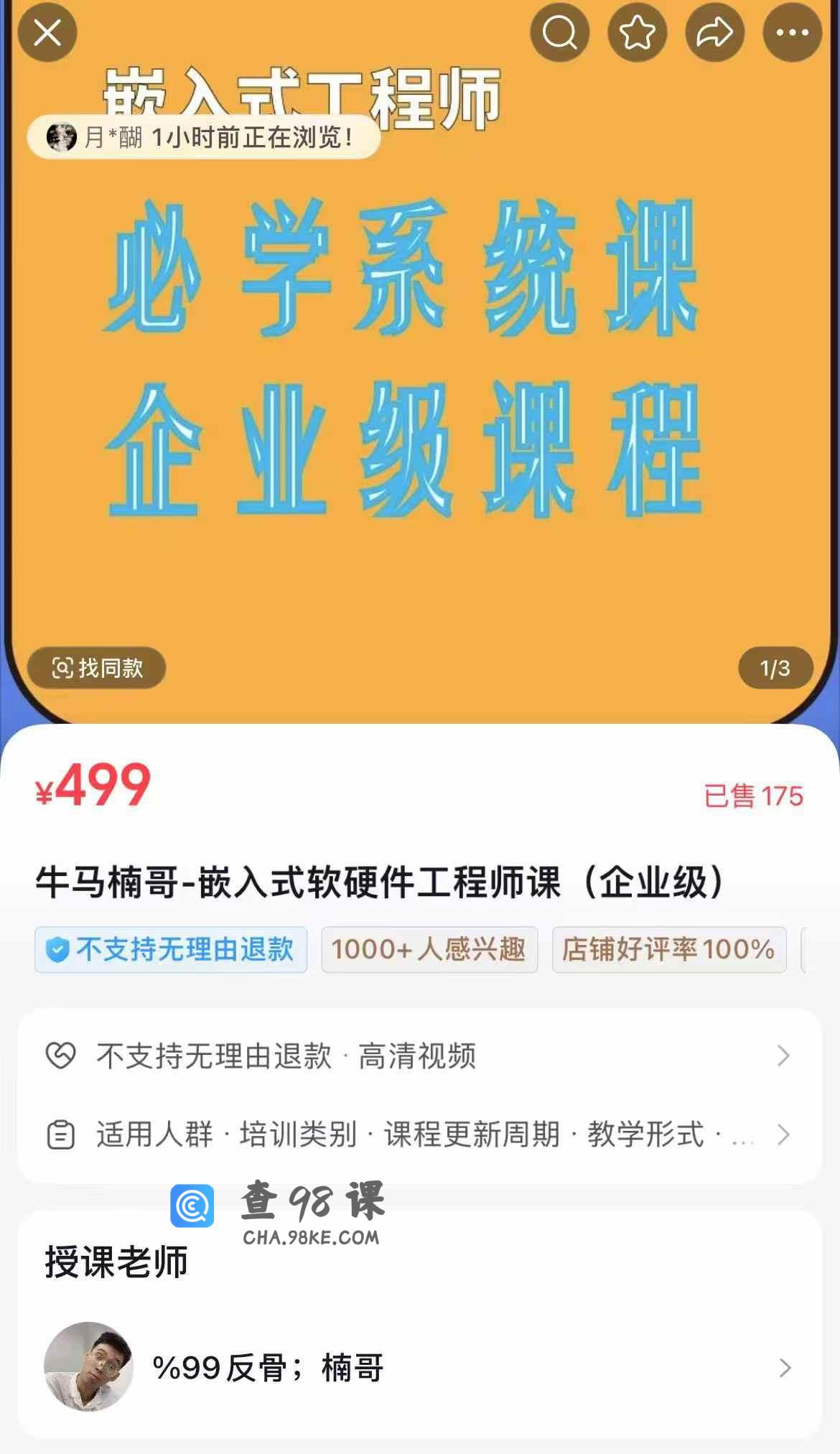
Task: Share this course
Action: pyautogui.click(x=714, y=32)
